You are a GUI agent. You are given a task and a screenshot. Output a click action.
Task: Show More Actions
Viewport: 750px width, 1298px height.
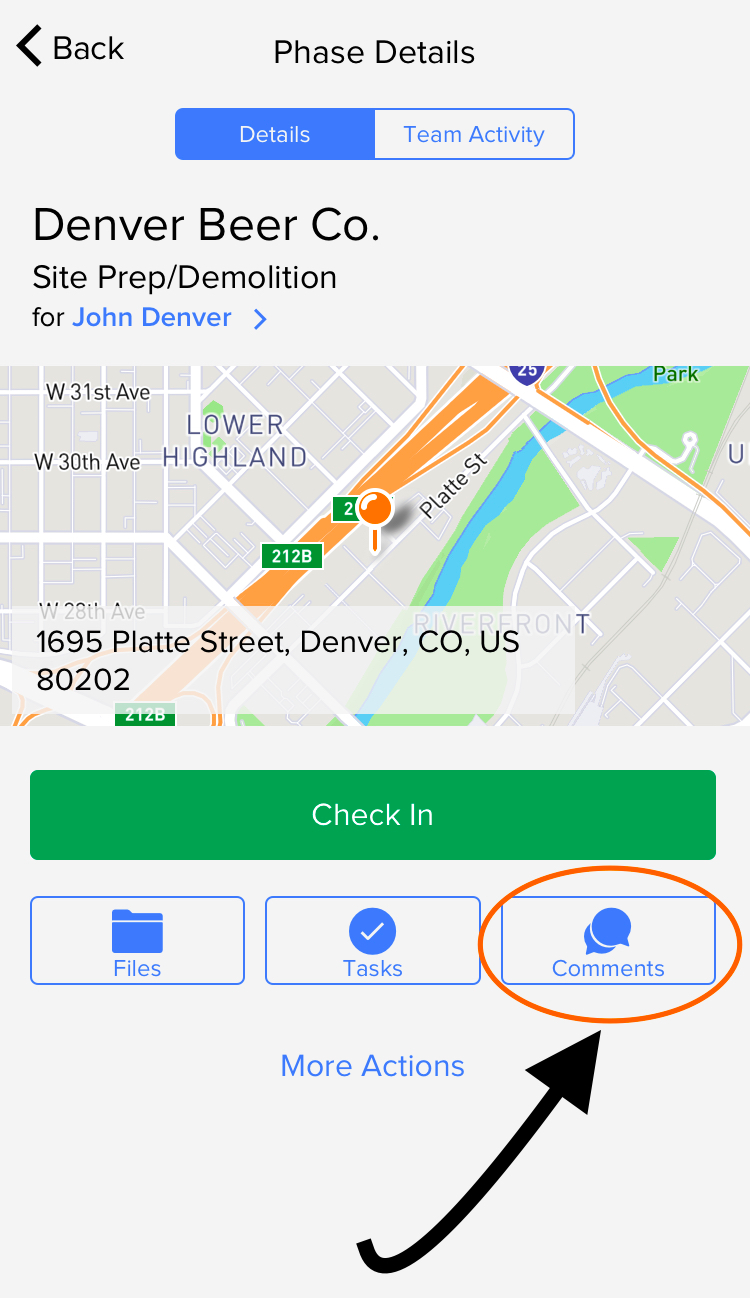pos(373,1066)
